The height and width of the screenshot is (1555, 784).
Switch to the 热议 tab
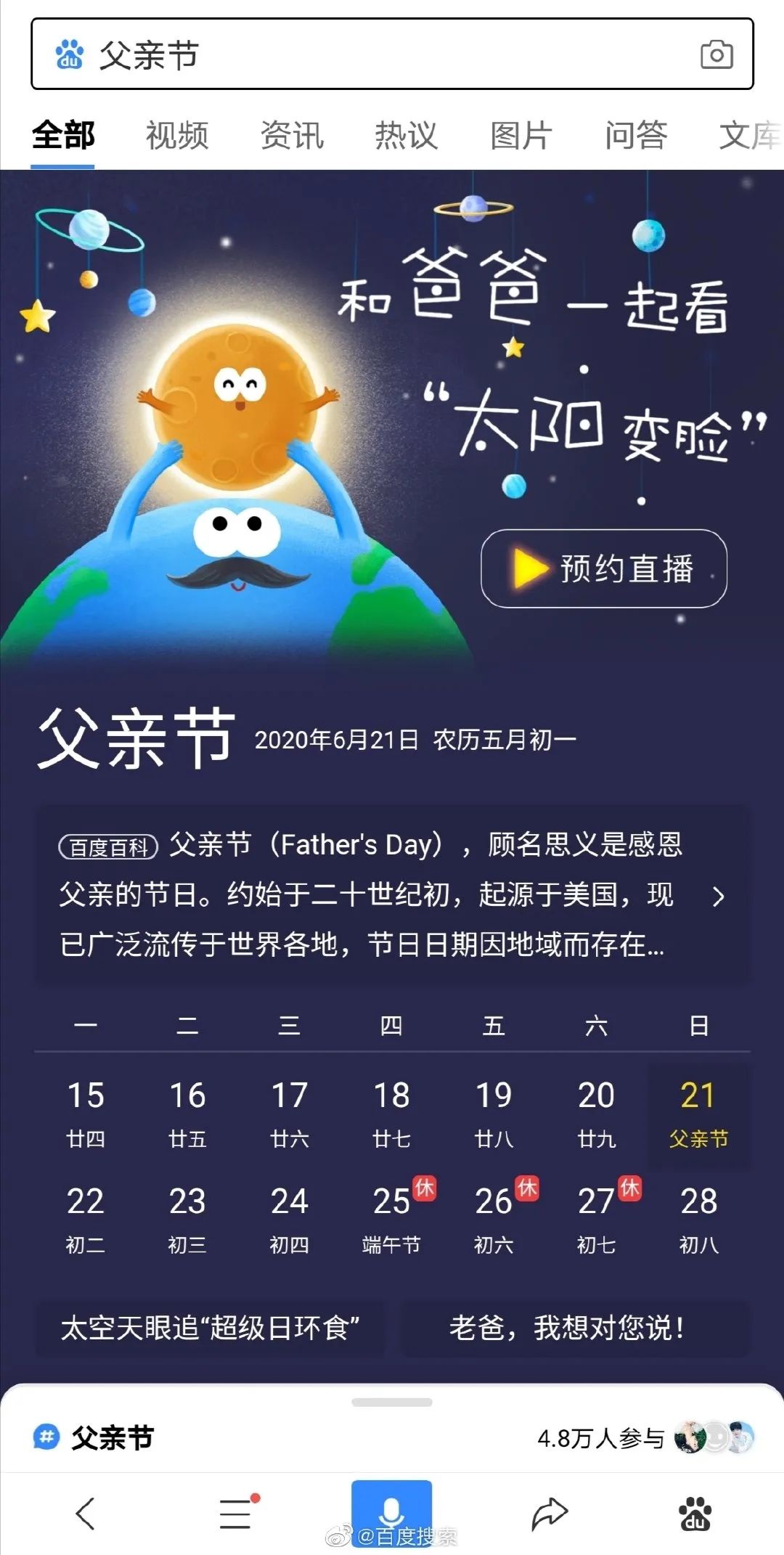coord(406,136)
